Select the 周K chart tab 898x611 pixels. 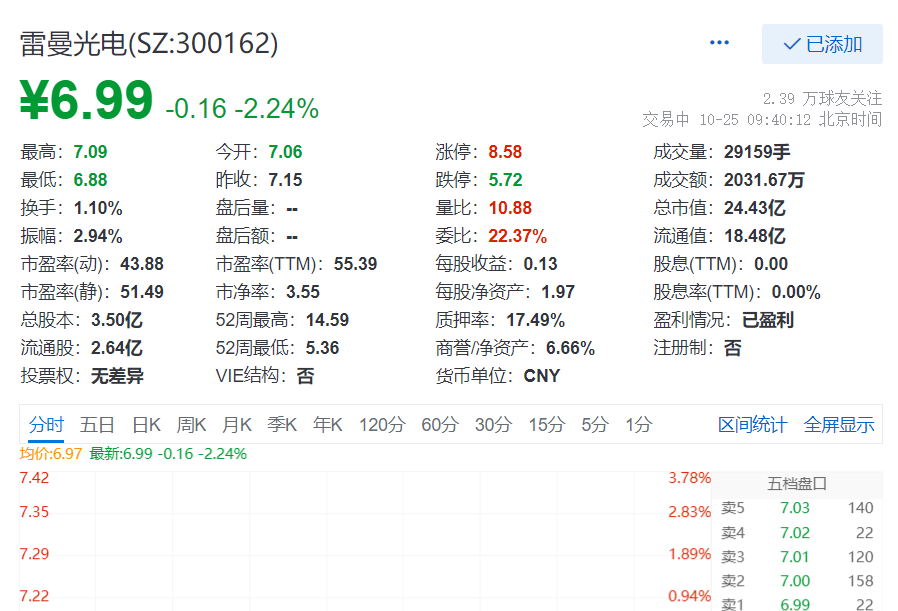click(x=191, y=425)
